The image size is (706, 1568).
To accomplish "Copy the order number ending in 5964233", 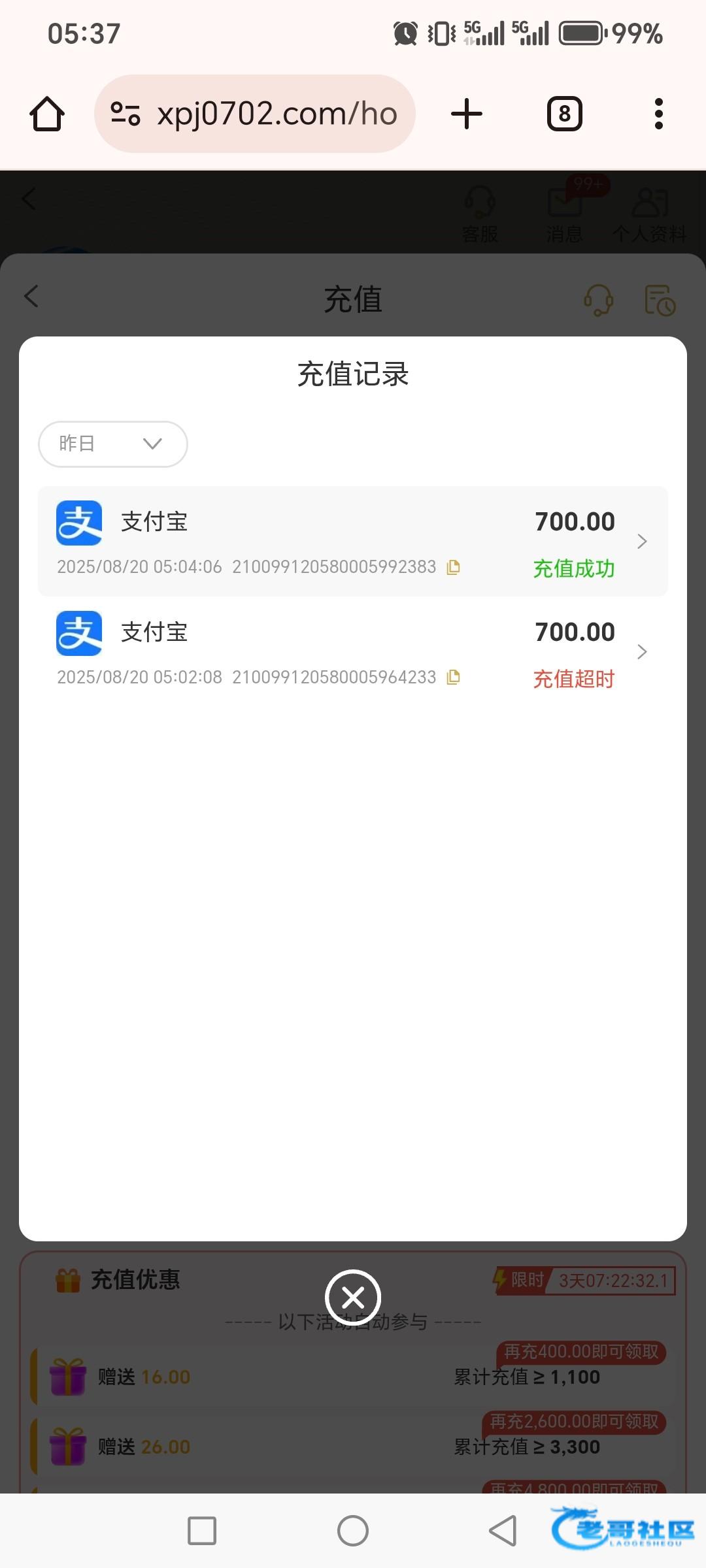I will 453,678.
